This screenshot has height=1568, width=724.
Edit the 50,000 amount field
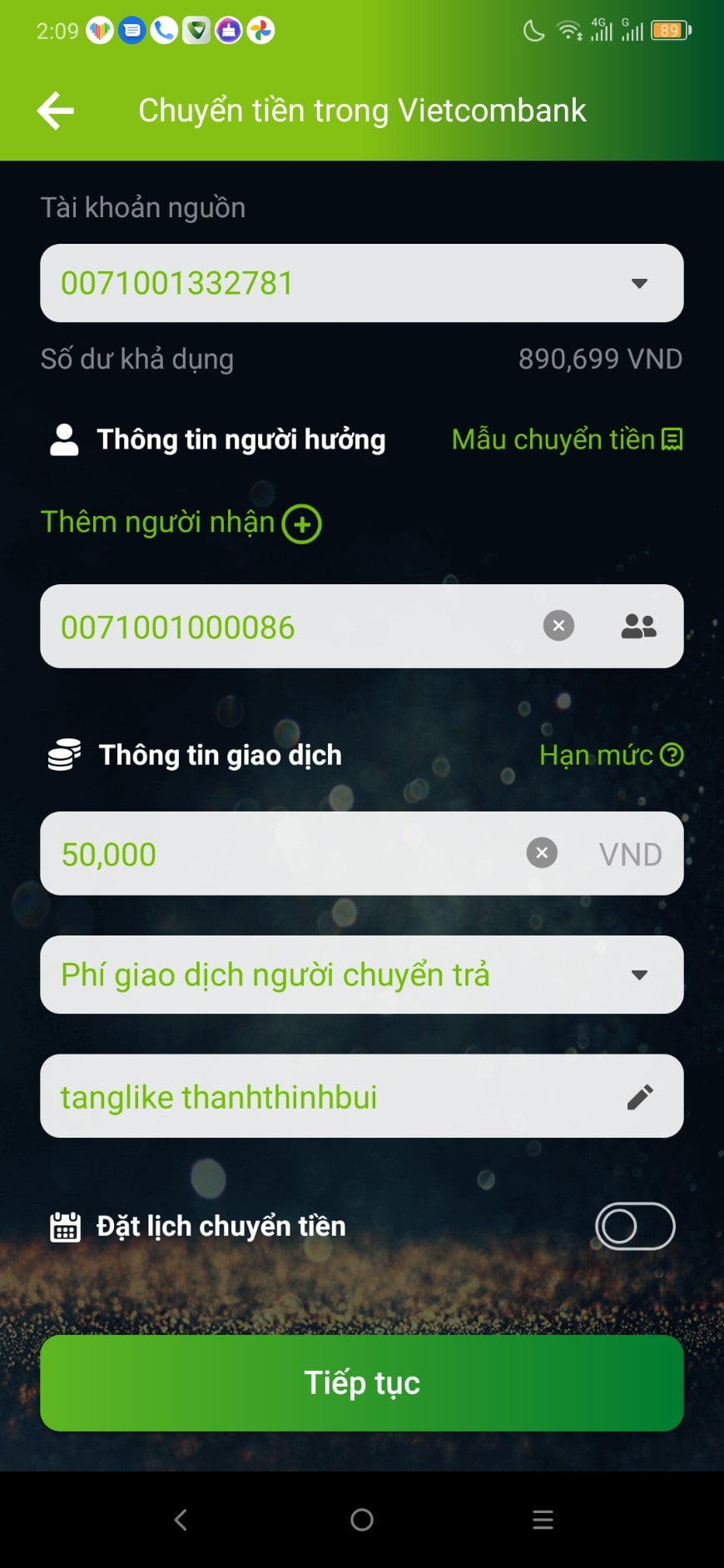coord(275,854)
